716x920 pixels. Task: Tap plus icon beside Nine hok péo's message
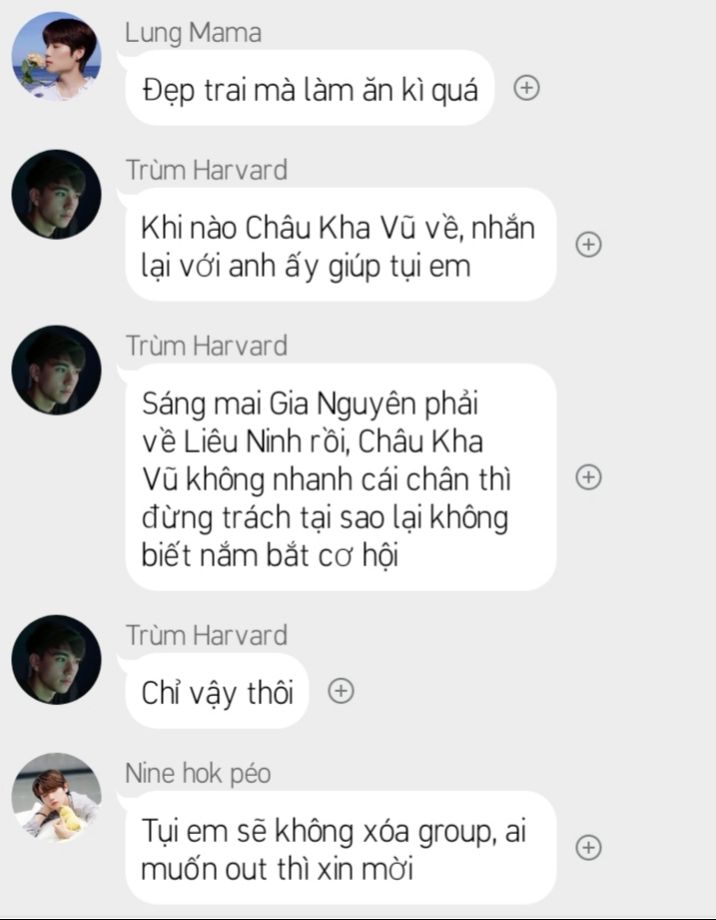(590, 847)
